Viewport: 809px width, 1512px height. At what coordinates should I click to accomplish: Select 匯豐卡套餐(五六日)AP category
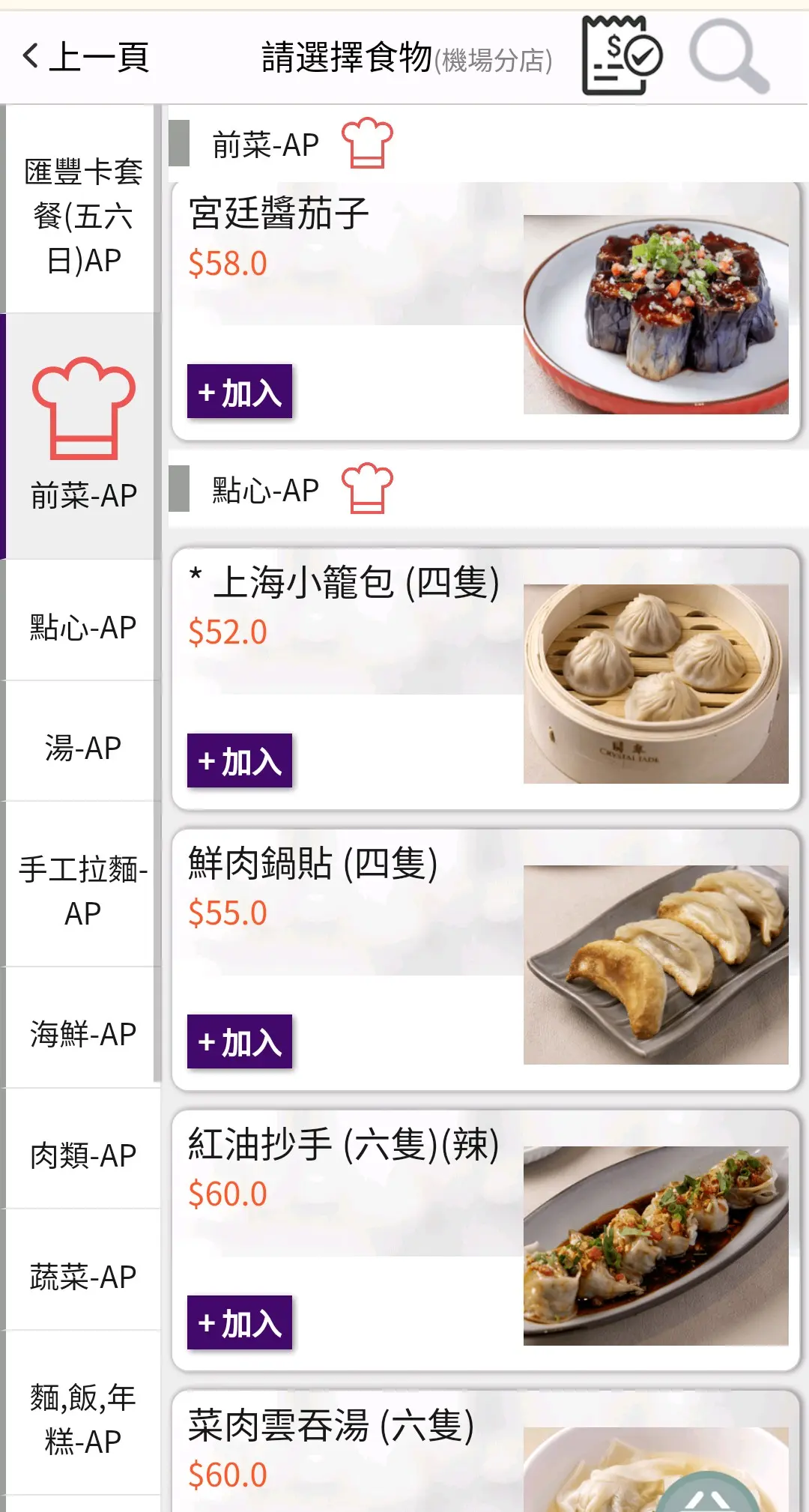pos(82,216)
